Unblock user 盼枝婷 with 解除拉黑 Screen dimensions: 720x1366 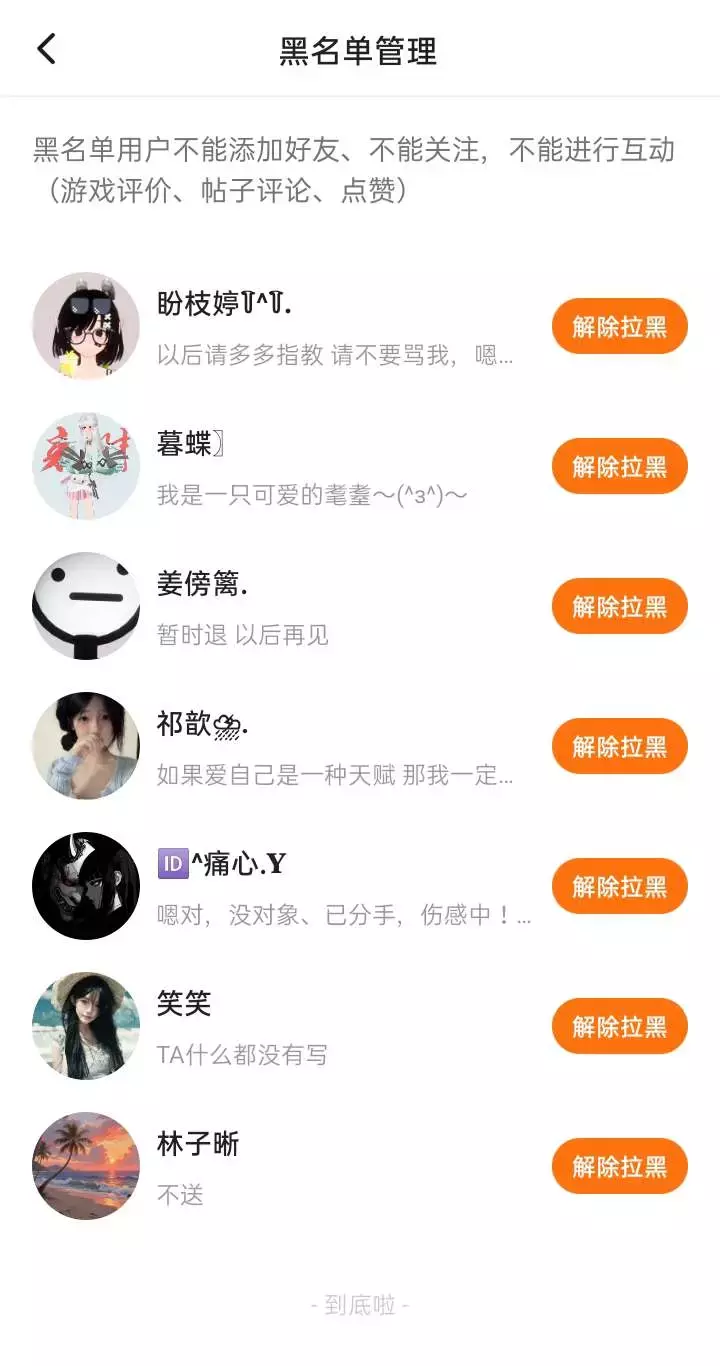[x=619, y=326]
